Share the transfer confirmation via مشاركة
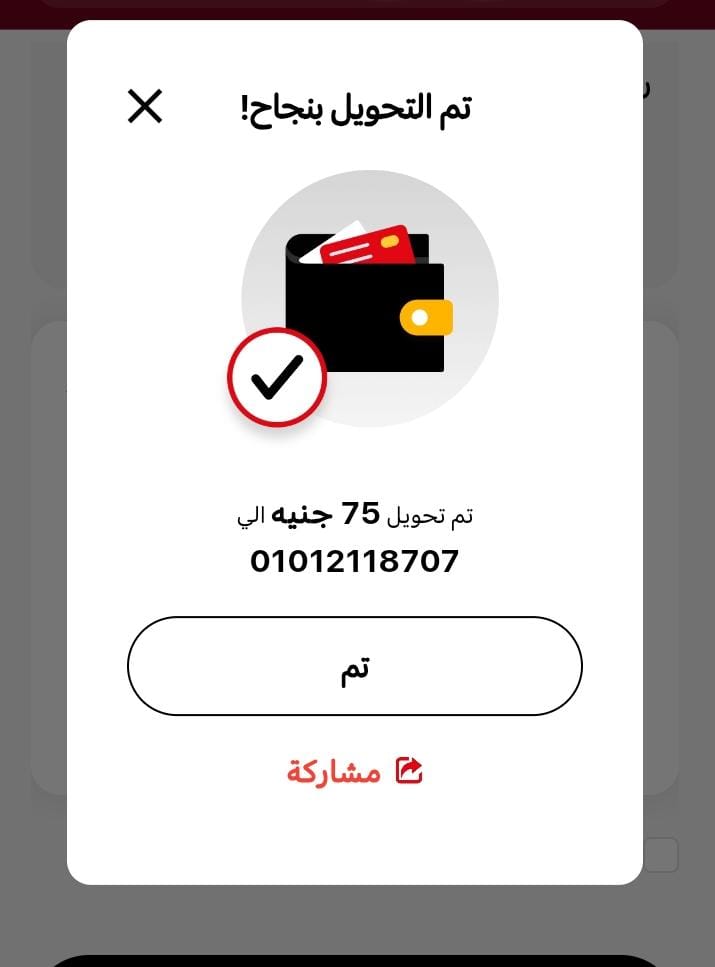Image resolution: width=715 pixels, height=967 pixels. (x=354, y=771)
